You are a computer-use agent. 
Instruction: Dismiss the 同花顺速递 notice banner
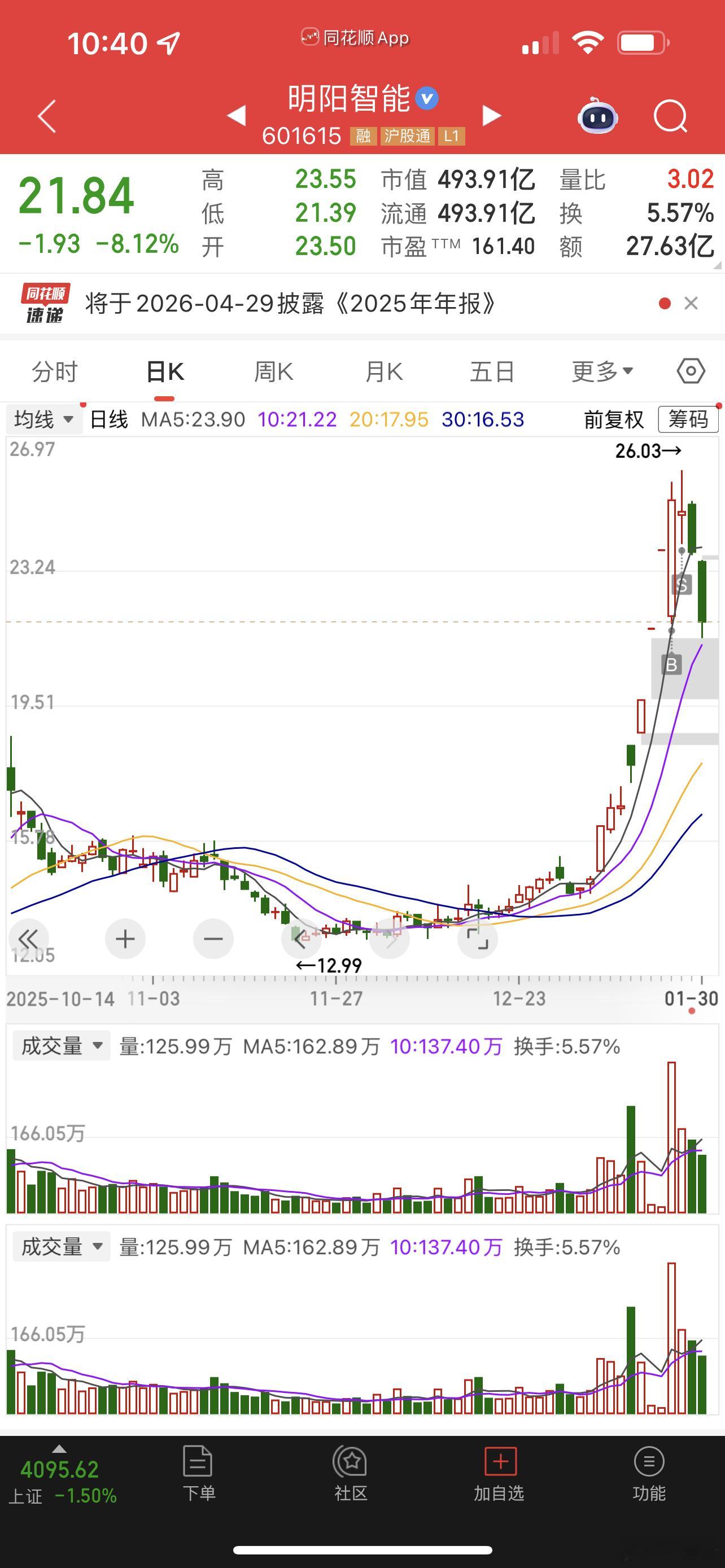pyautogui.click(x=691, y=303)
